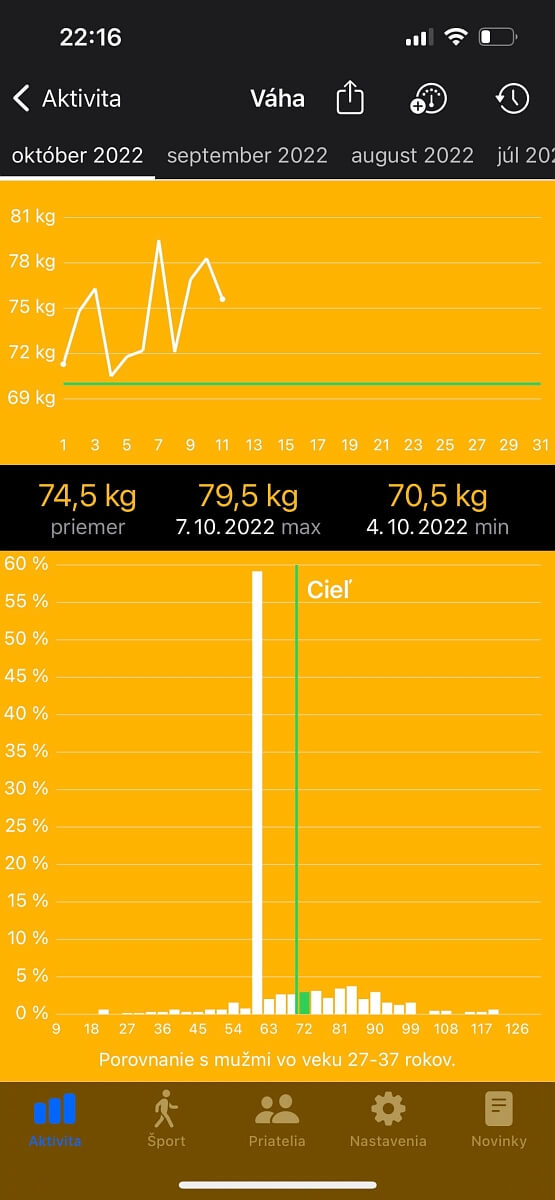The image size is (555, 1200).
Task: Select the september 2022 tab
Action: click(247, 156)
